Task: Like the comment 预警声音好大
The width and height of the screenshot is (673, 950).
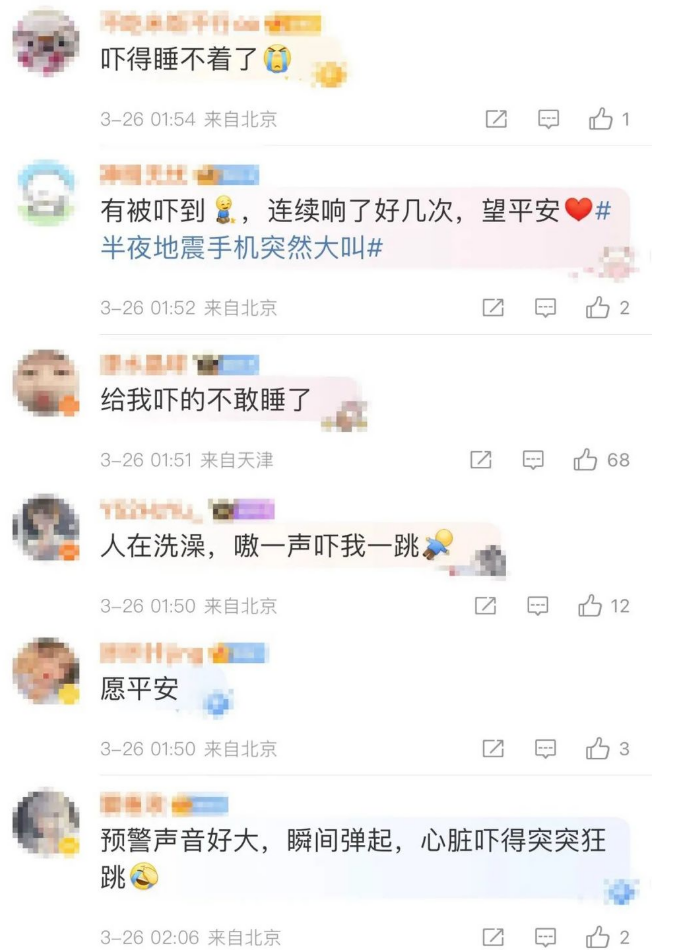Action: click(598, 938)
